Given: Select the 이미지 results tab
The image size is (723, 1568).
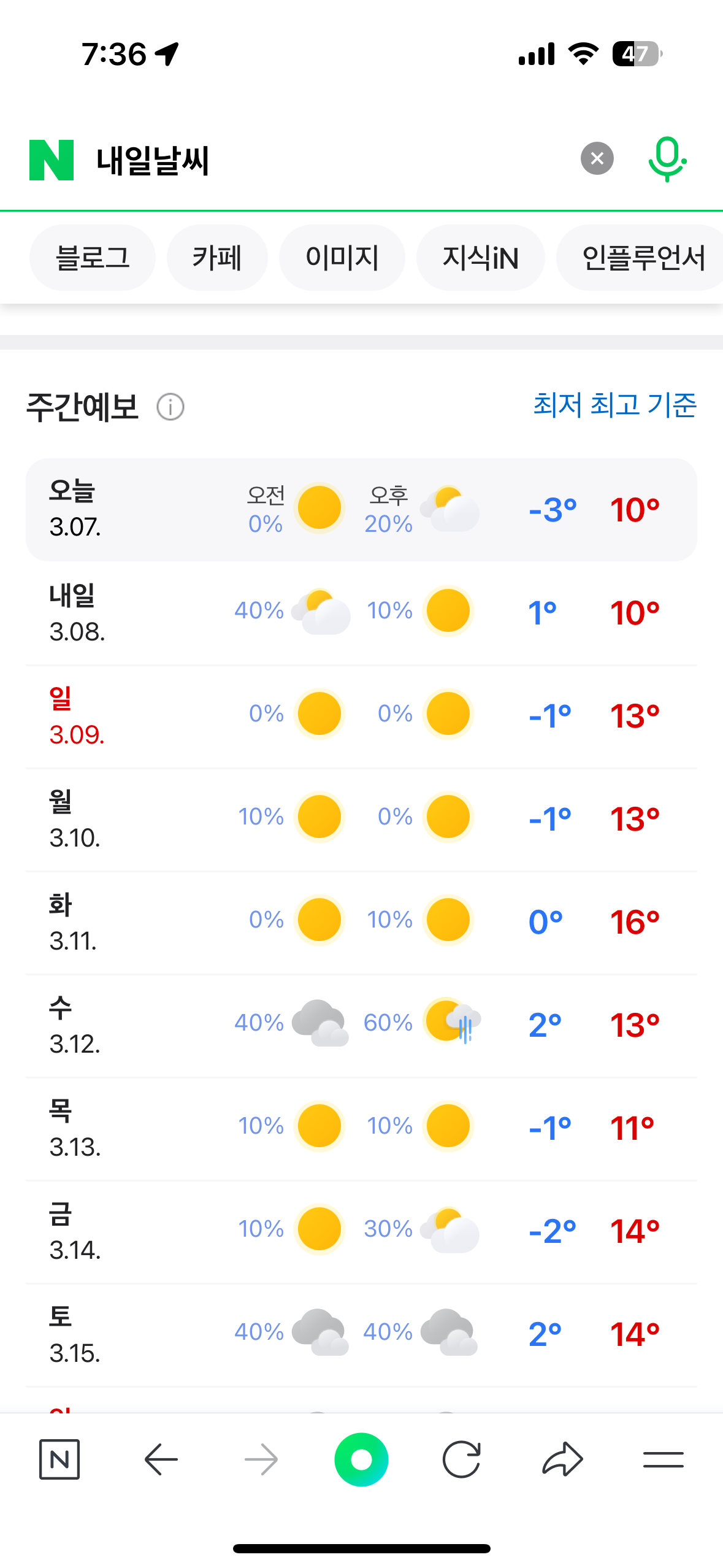Looking at the screenshot, I should pyautogui.click(x=342, y=258).
